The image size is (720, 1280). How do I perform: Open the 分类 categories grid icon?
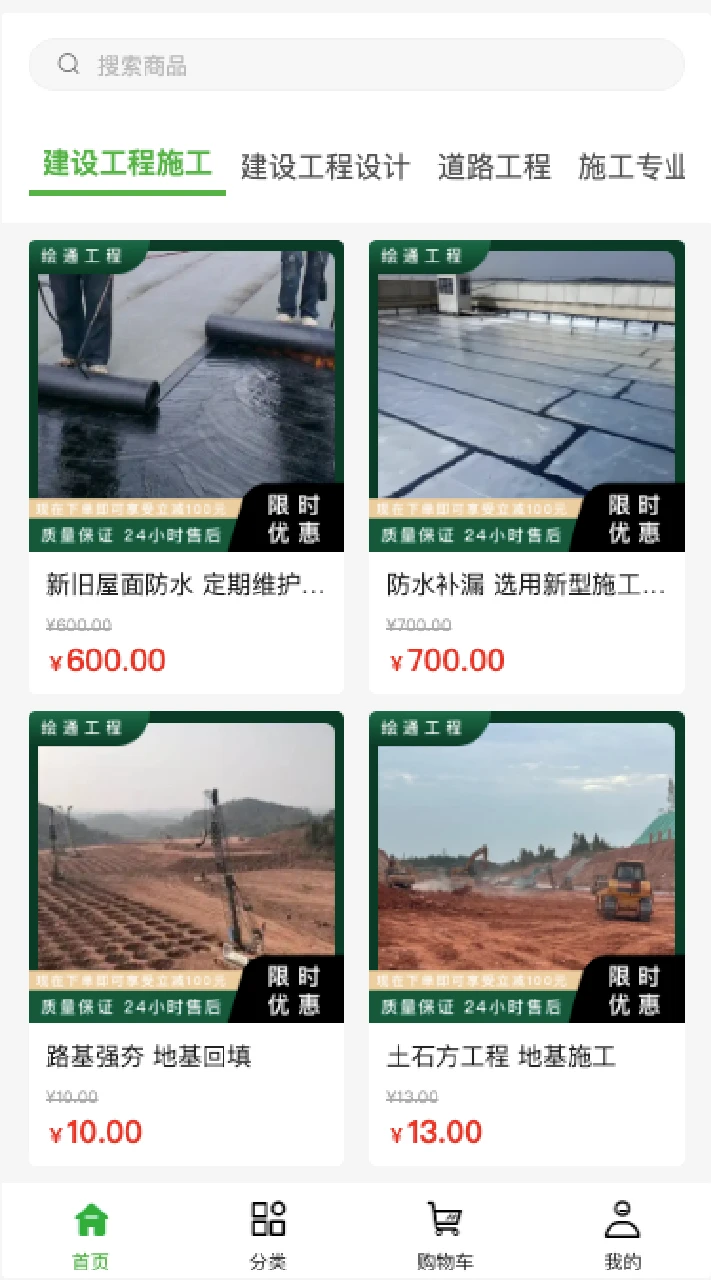pyautogui.click(x=266, y=1218)
